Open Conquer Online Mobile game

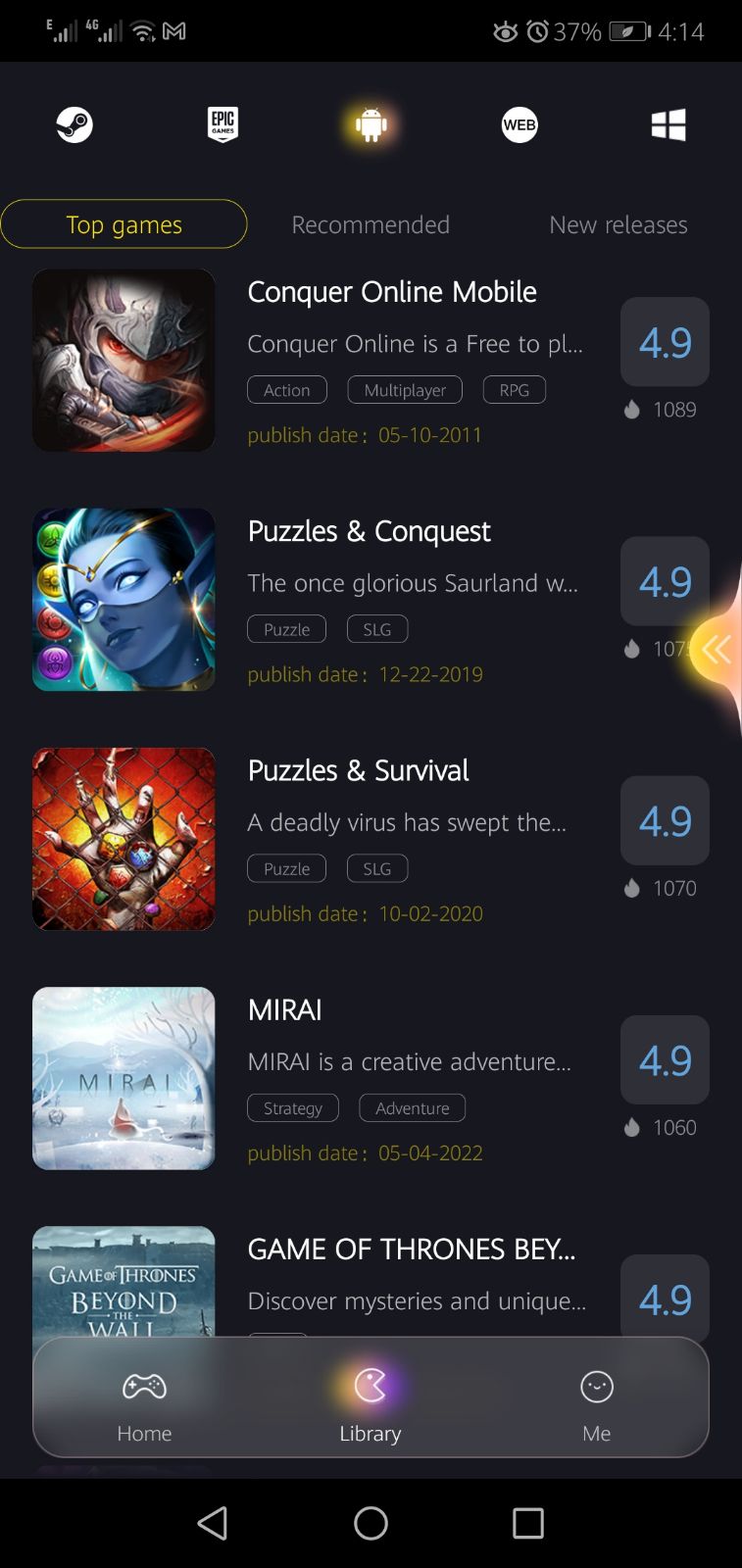391,292
